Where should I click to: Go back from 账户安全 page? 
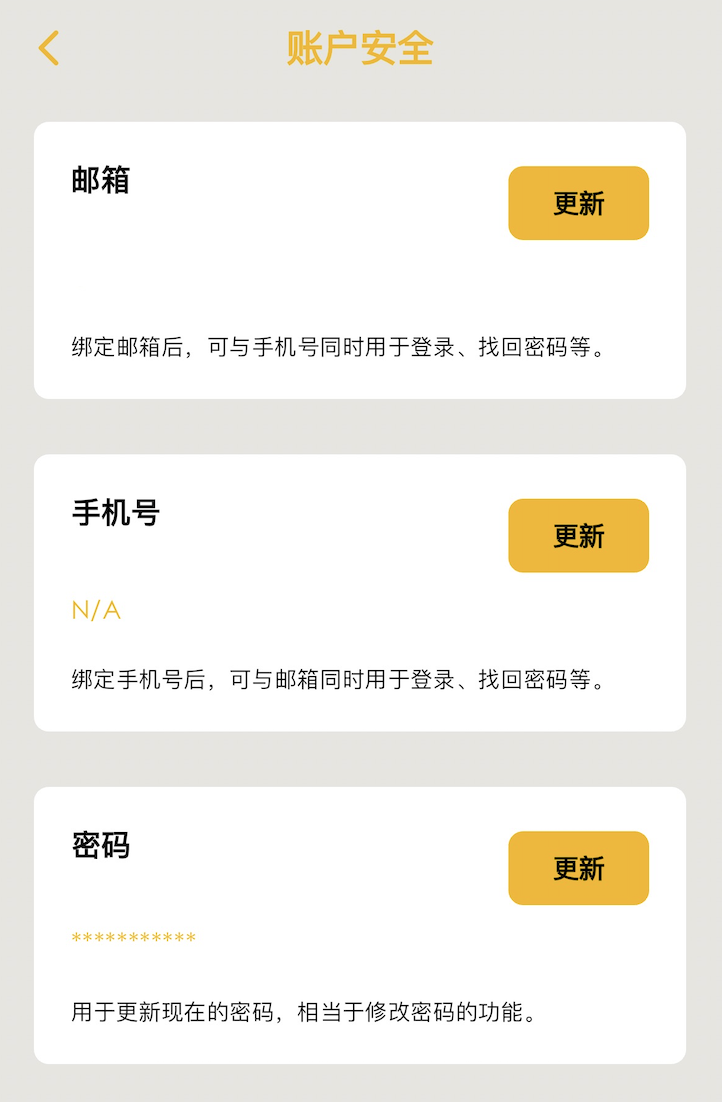(x=49, y=48)
